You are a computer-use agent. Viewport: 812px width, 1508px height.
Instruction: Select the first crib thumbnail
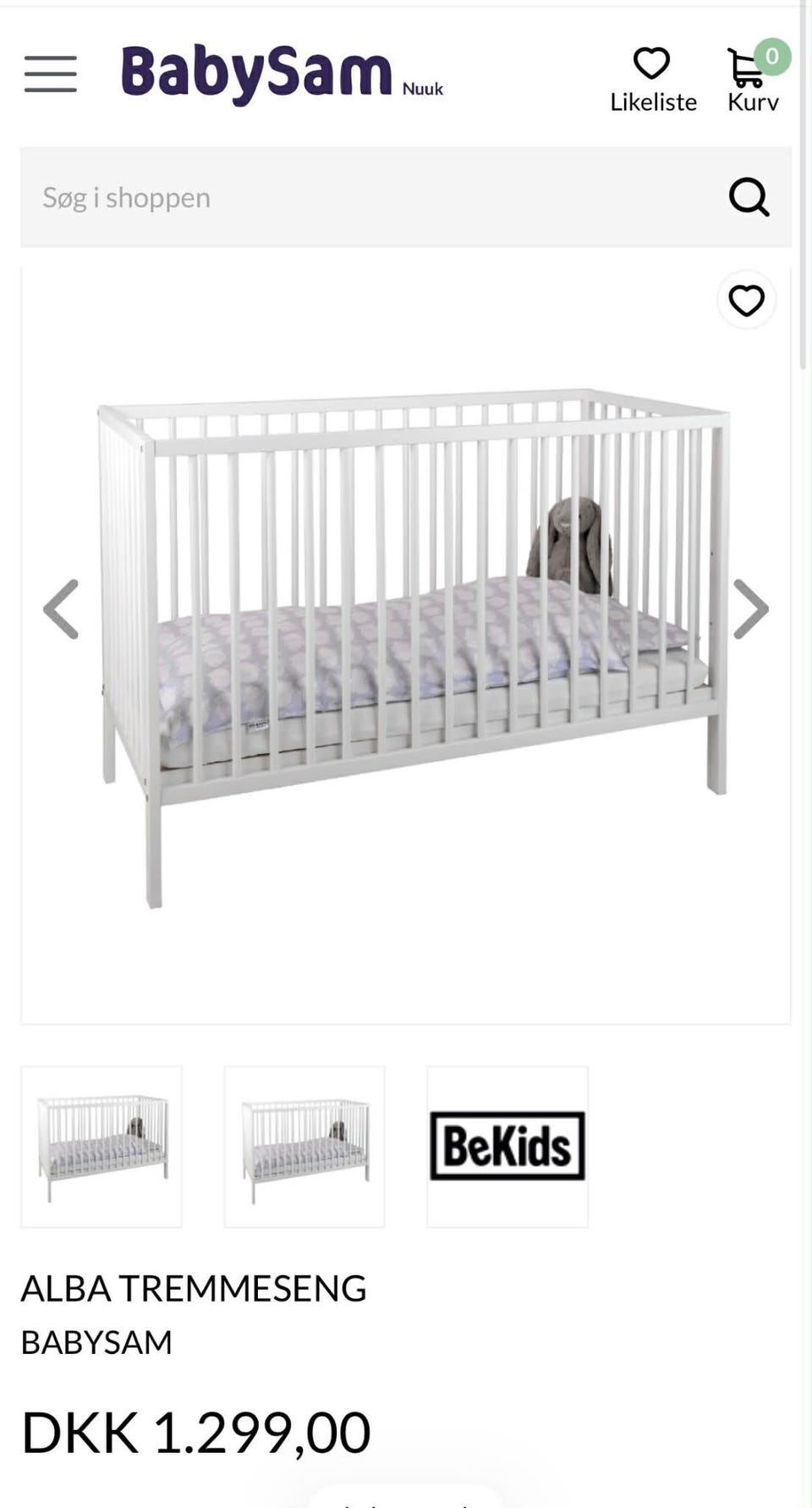101,1147
